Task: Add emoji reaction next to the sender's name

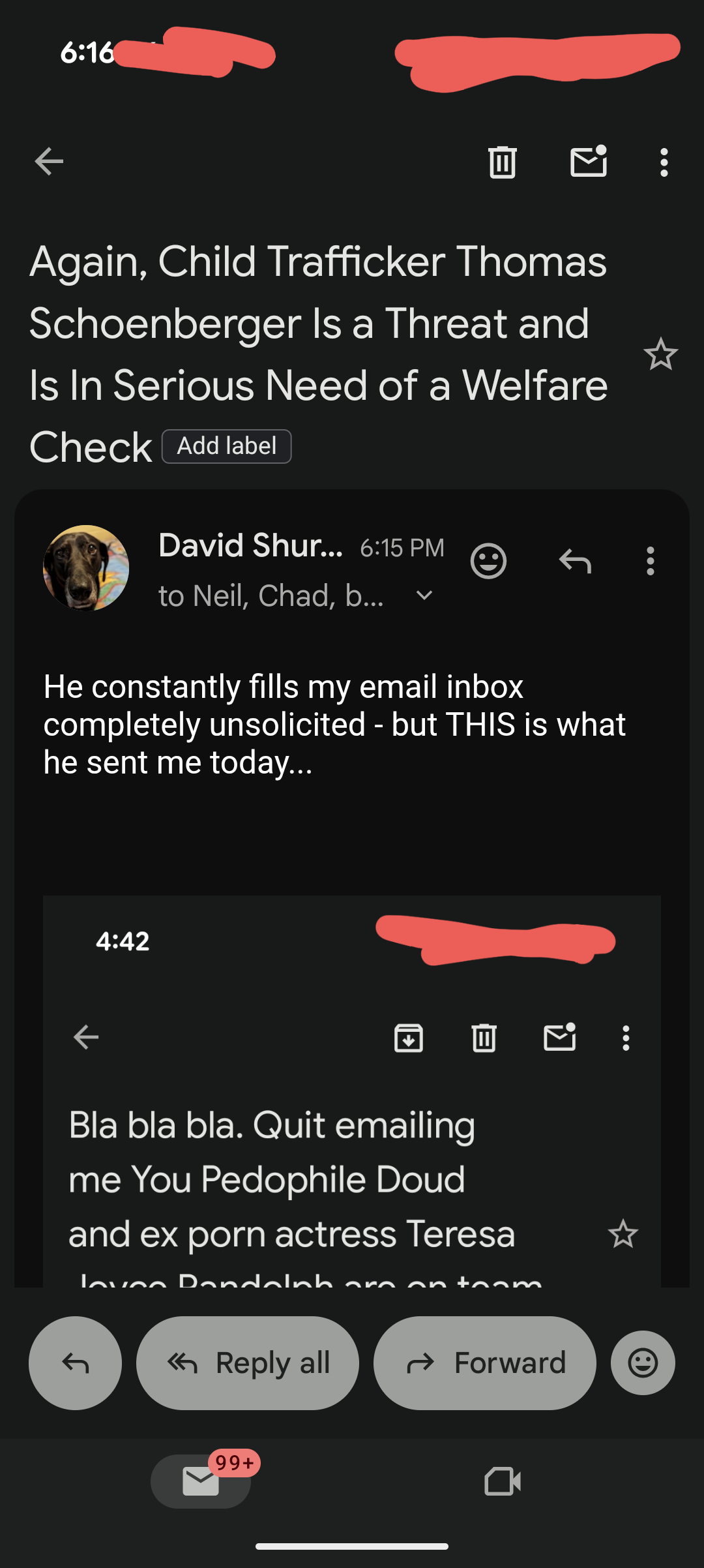Action: [x=488, y=561]
